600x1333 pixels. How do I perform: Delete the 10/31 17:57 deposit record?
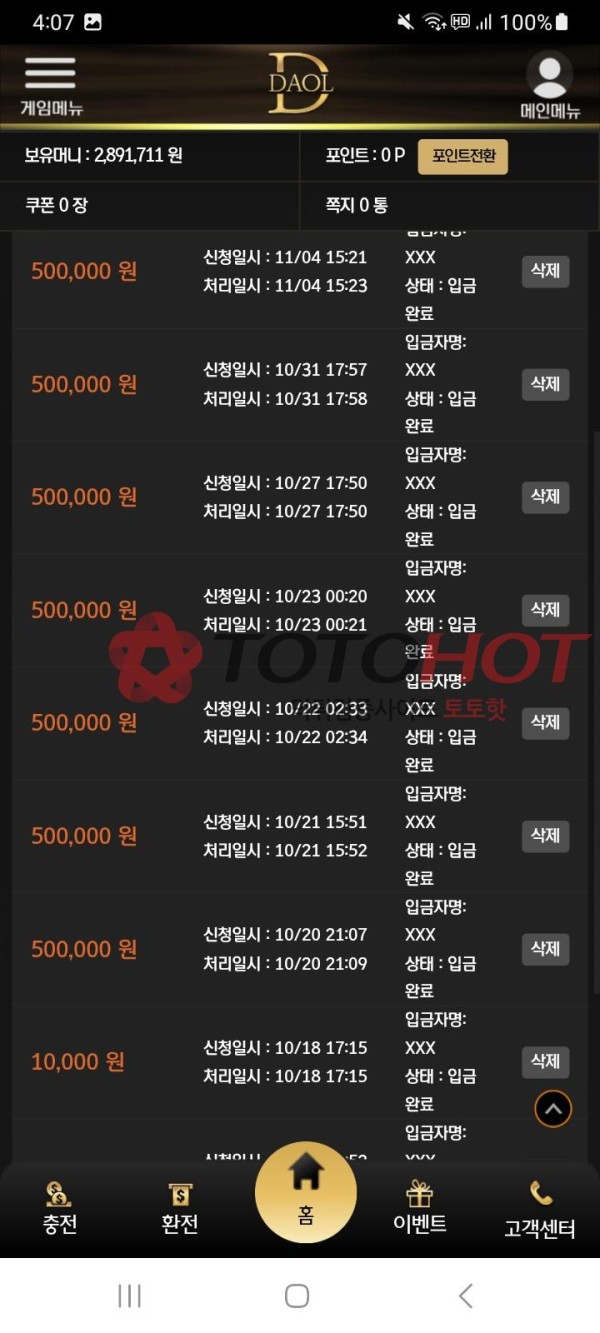545,384
